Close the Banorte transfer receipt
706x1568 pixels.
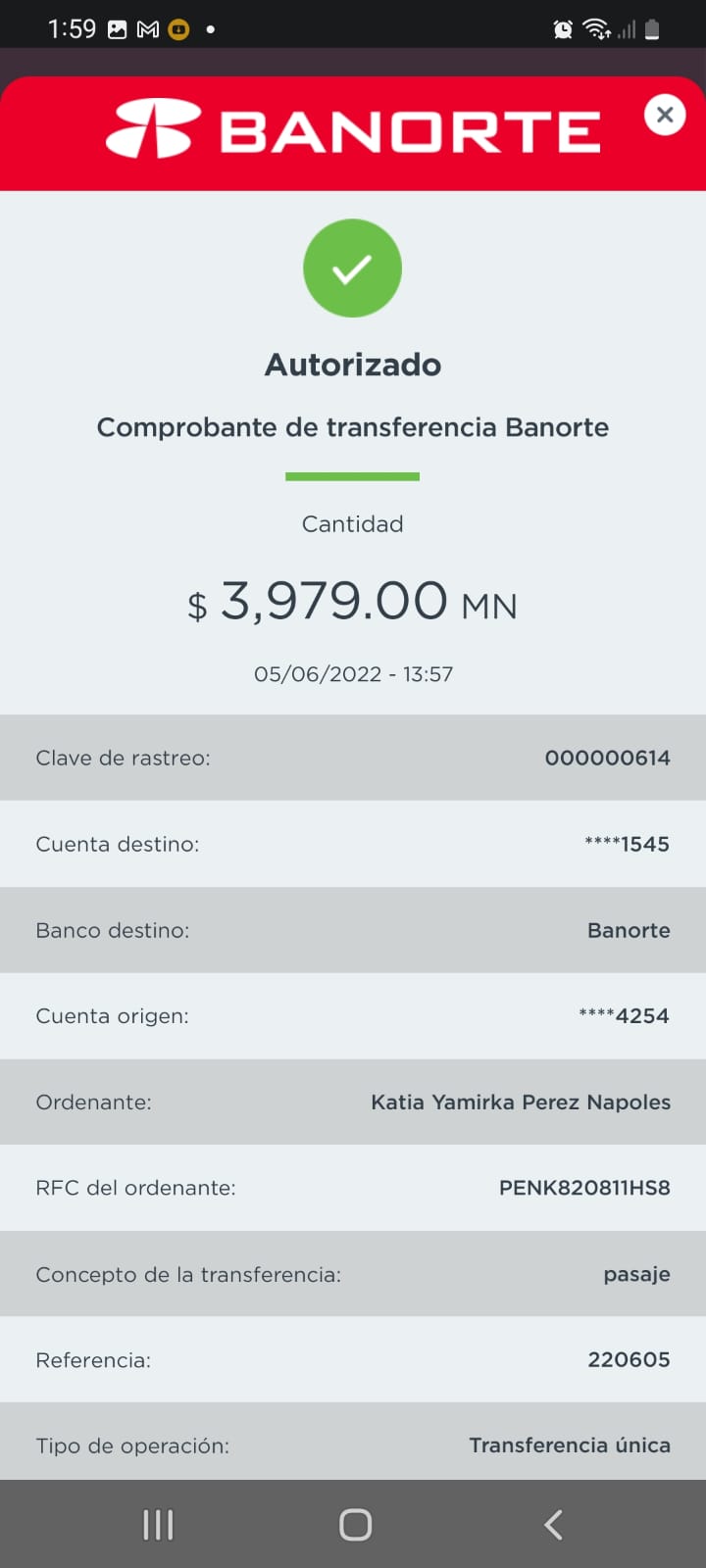click(665, 116)
